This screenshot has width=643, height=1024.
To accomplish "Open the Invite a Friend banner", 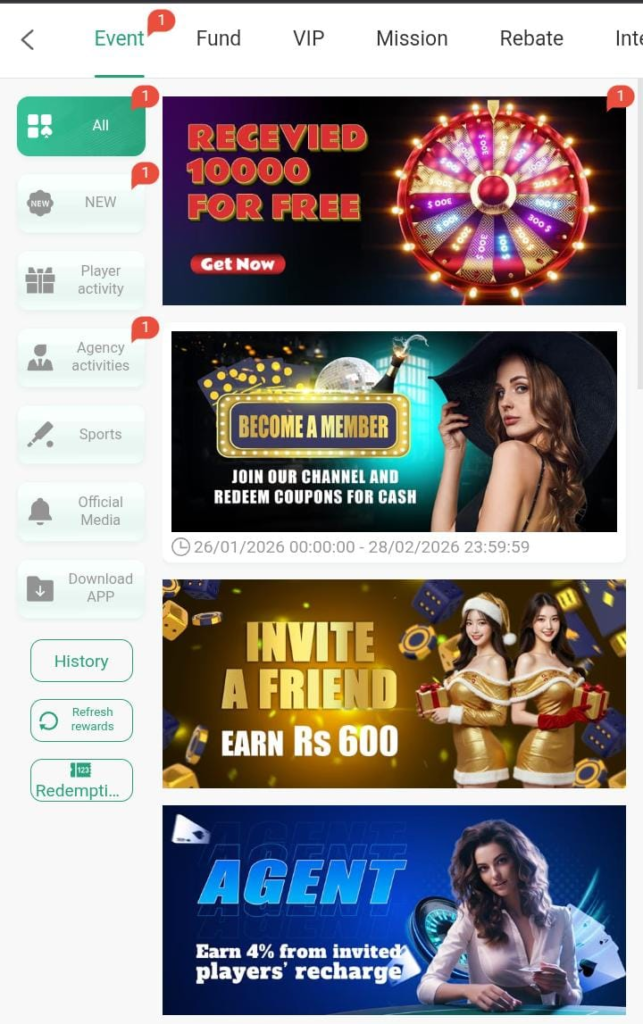I will 394,684.
